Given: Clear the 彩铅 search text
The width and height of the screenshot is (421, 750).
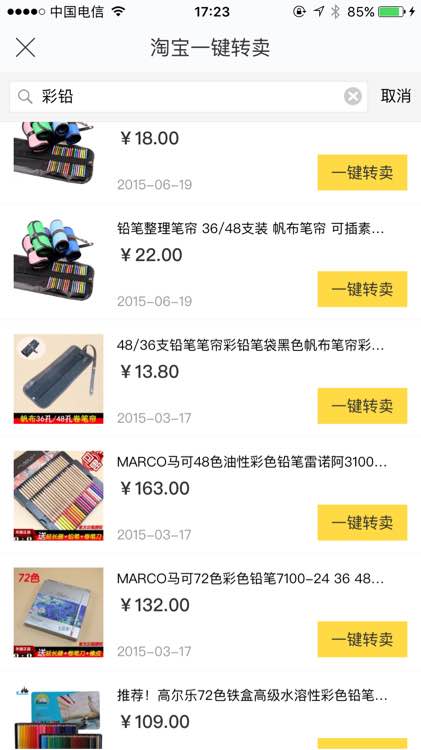Looking at the screenshot, I should (x=353, y=97).
